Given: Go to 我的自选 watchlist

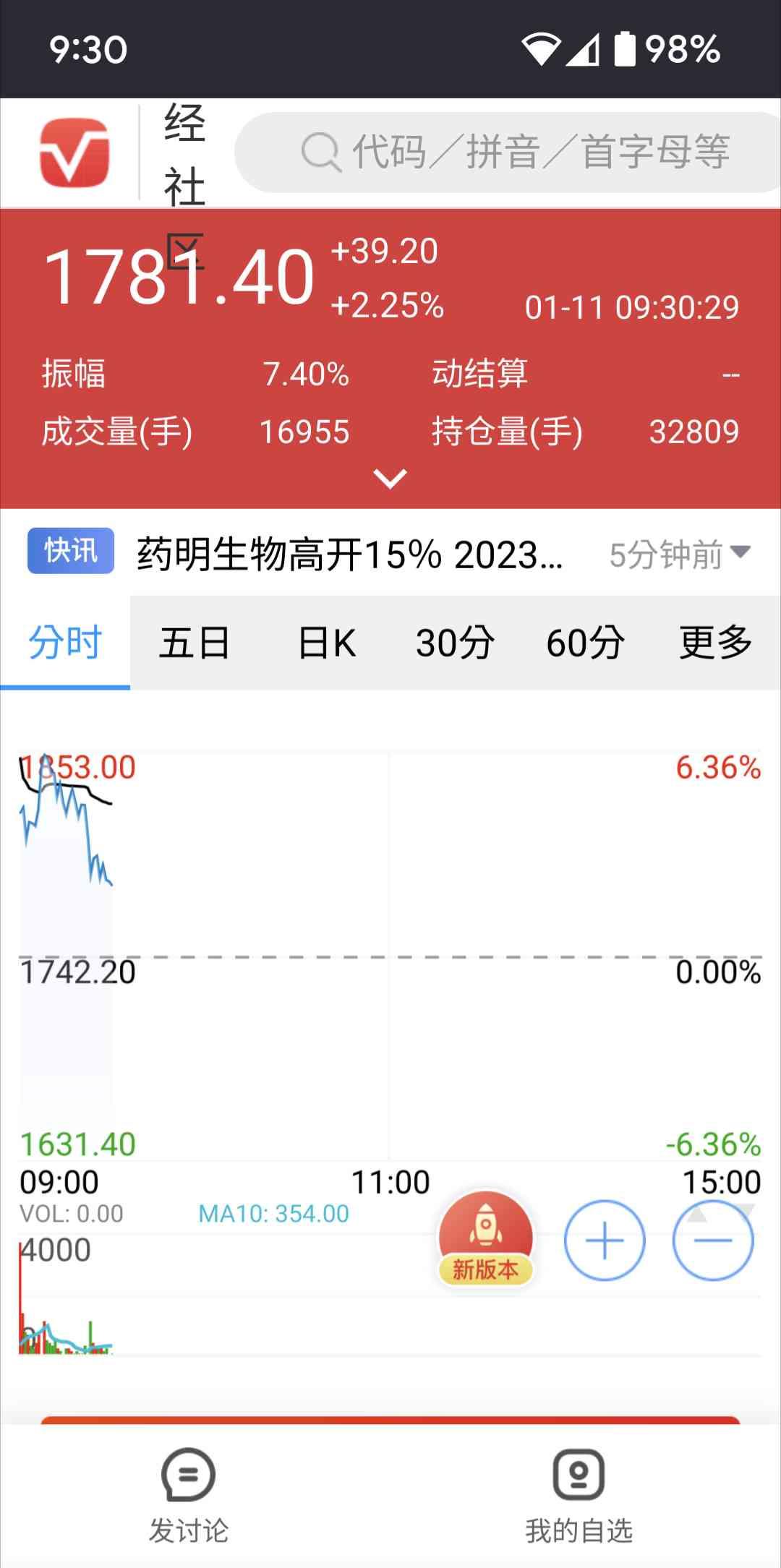Looking at the screenshot, I should (579, 1495).
